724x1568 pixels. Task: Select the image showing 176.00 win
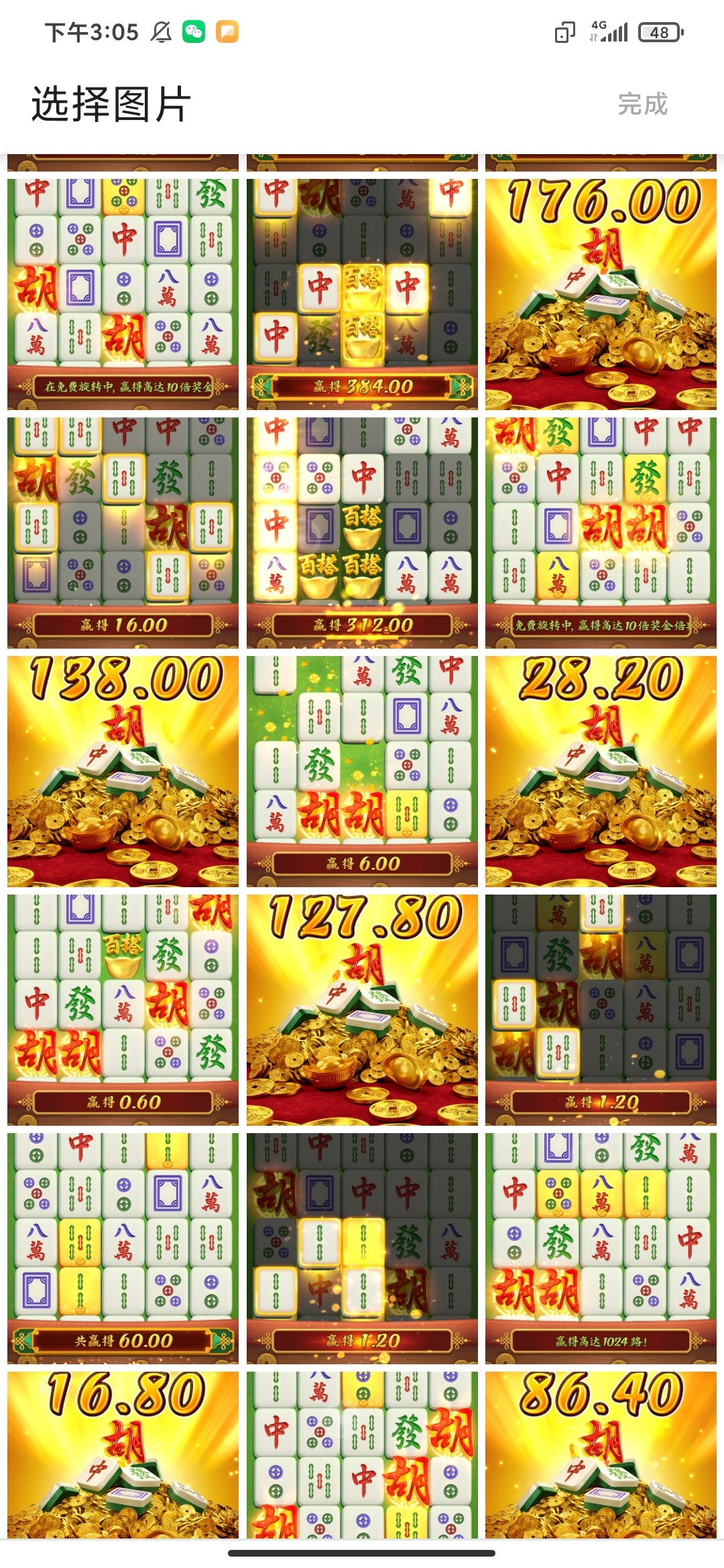(601, 293)
